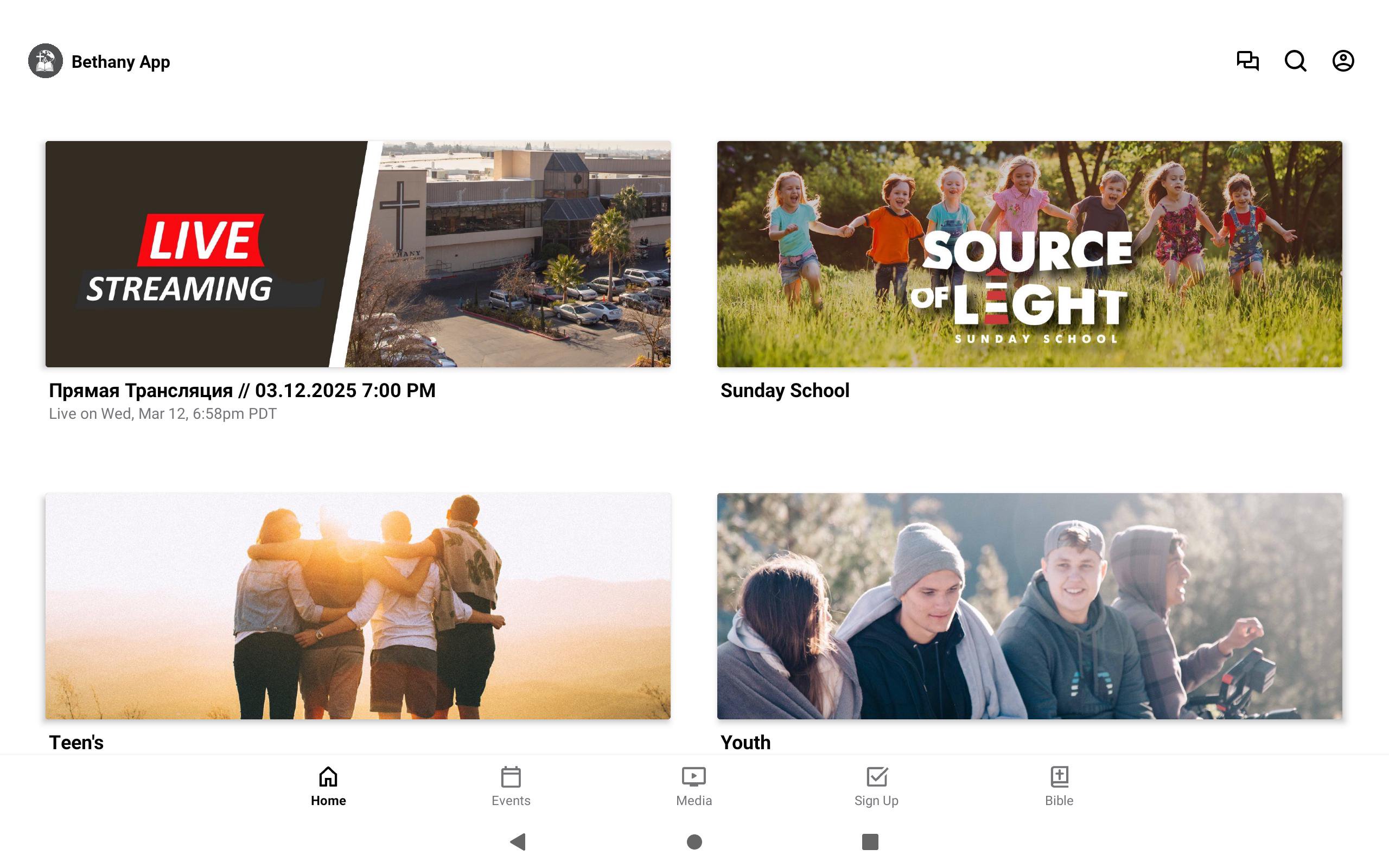Open the Youth card
This screenshot has height=868, width=1389.
click(x=1029, y=605)
